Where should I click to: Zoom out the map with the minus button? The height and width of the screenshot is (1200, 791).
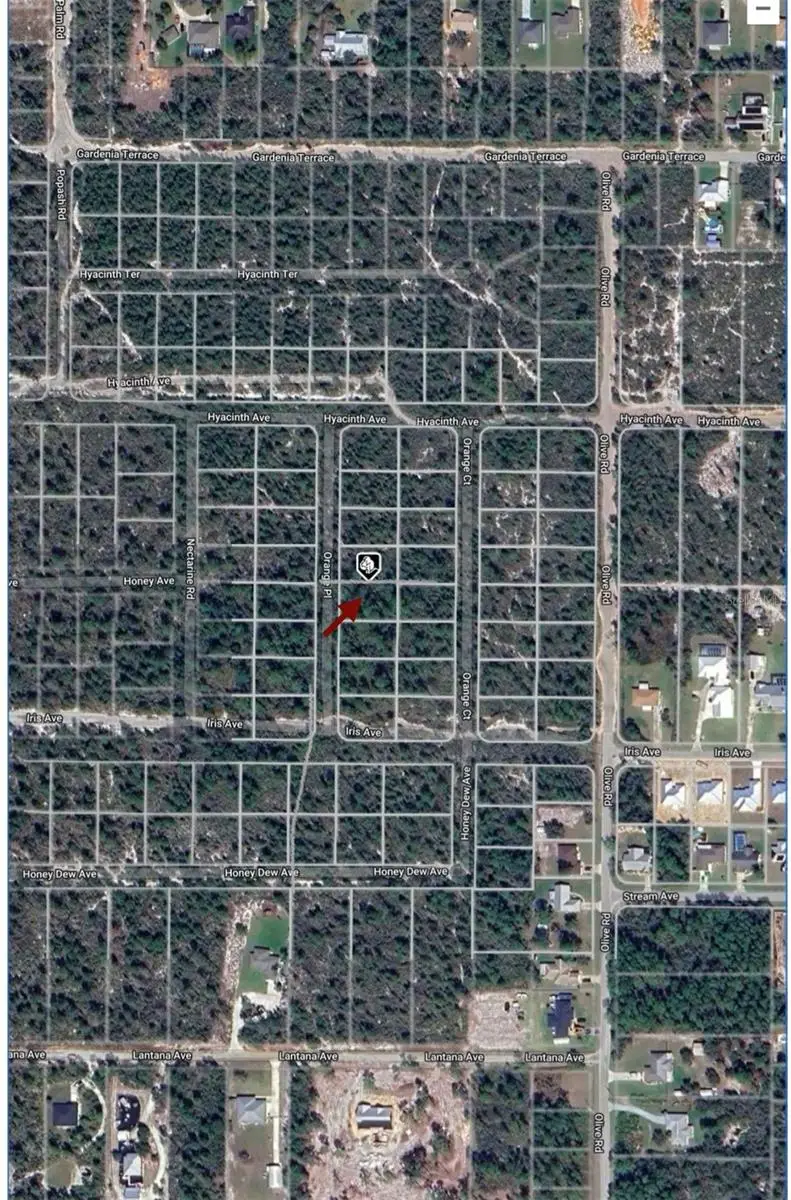point(764,11)
